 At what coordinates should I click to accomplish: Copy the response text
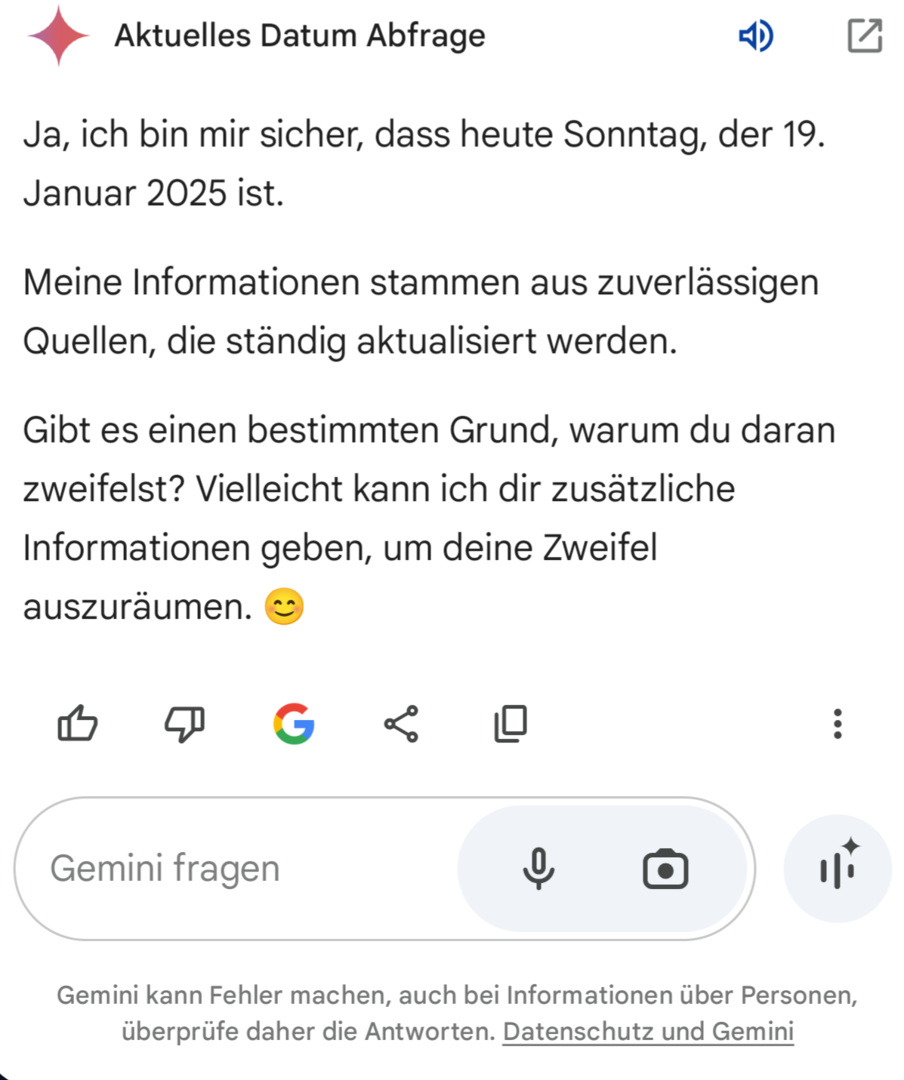510,723
